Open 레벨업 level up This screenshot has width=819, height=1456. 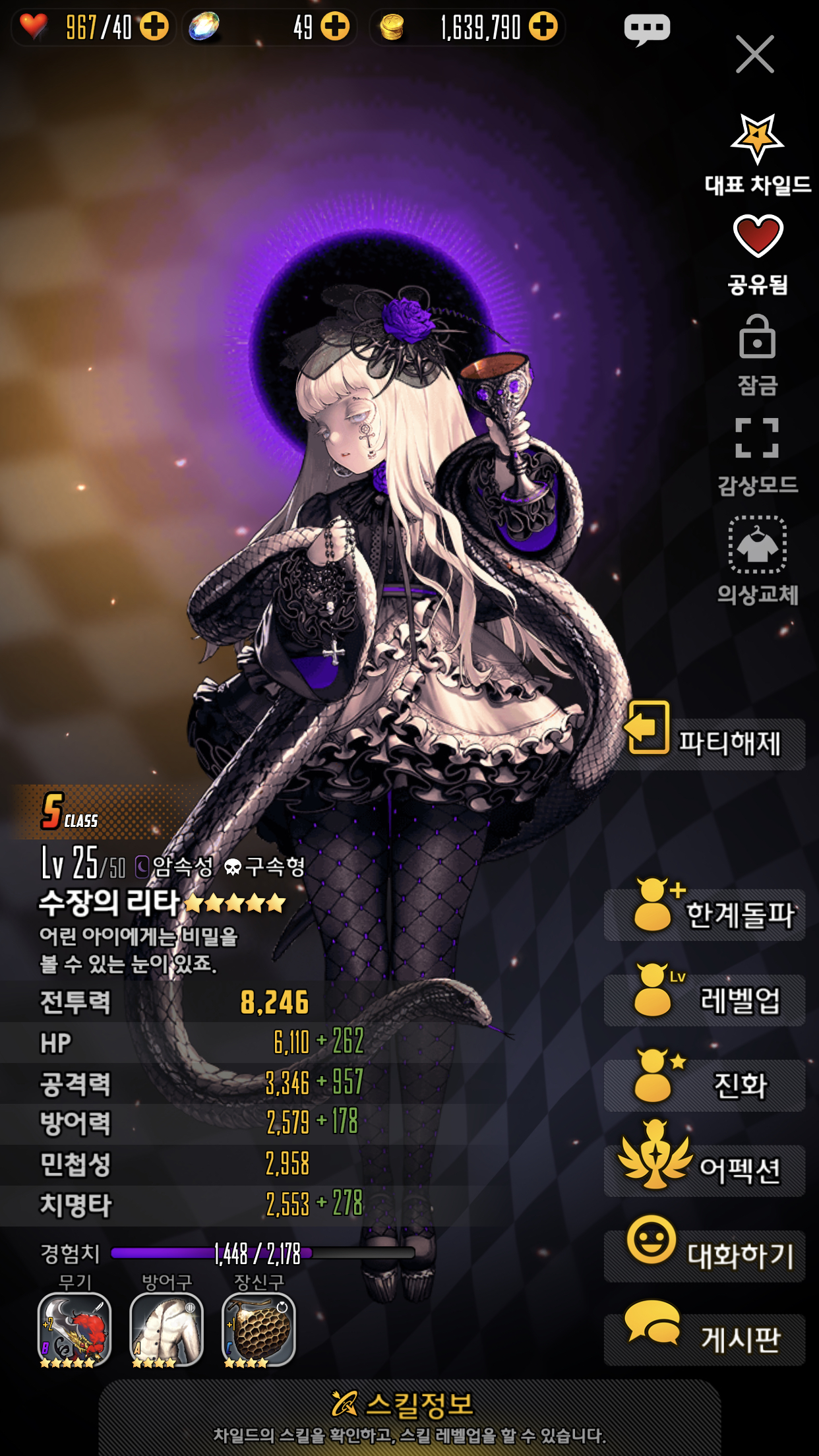(x=706, y=1000)
